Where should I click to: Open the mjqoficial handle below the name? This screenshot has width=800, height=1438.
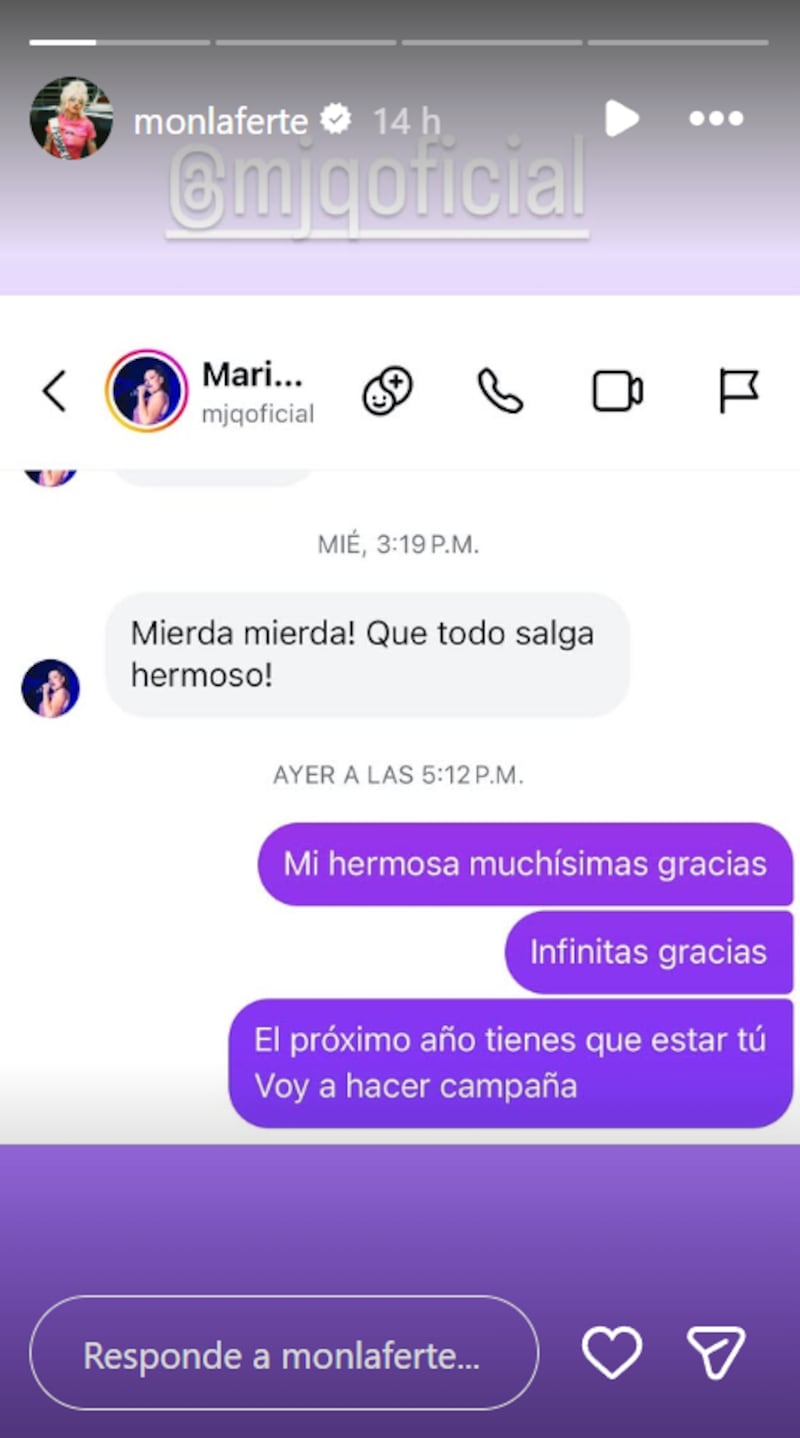[x=258, y=412]
